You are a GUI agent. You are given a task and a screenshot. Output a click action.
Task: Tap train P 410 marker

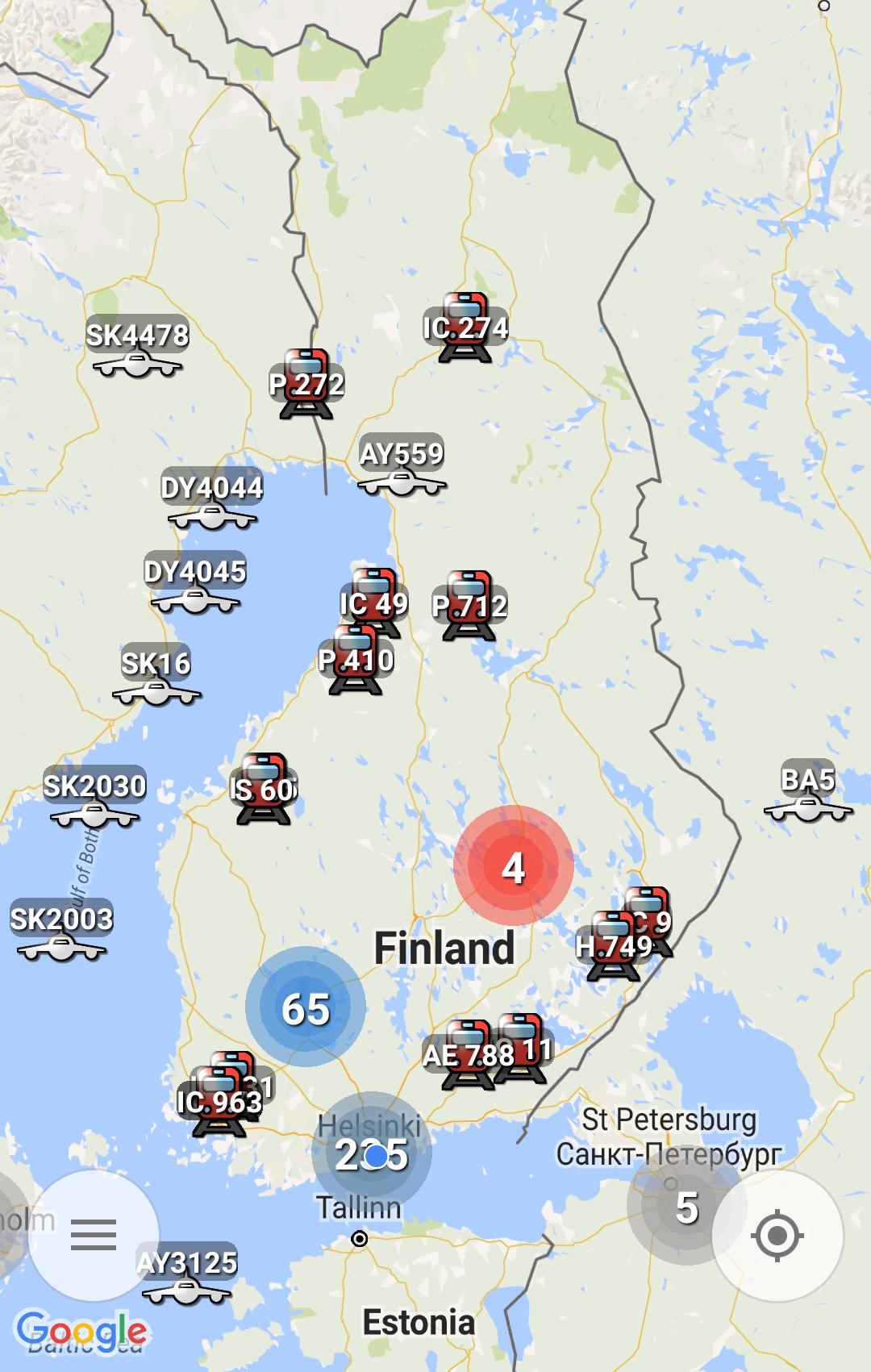pyautogui.click(x=356, y=661)
